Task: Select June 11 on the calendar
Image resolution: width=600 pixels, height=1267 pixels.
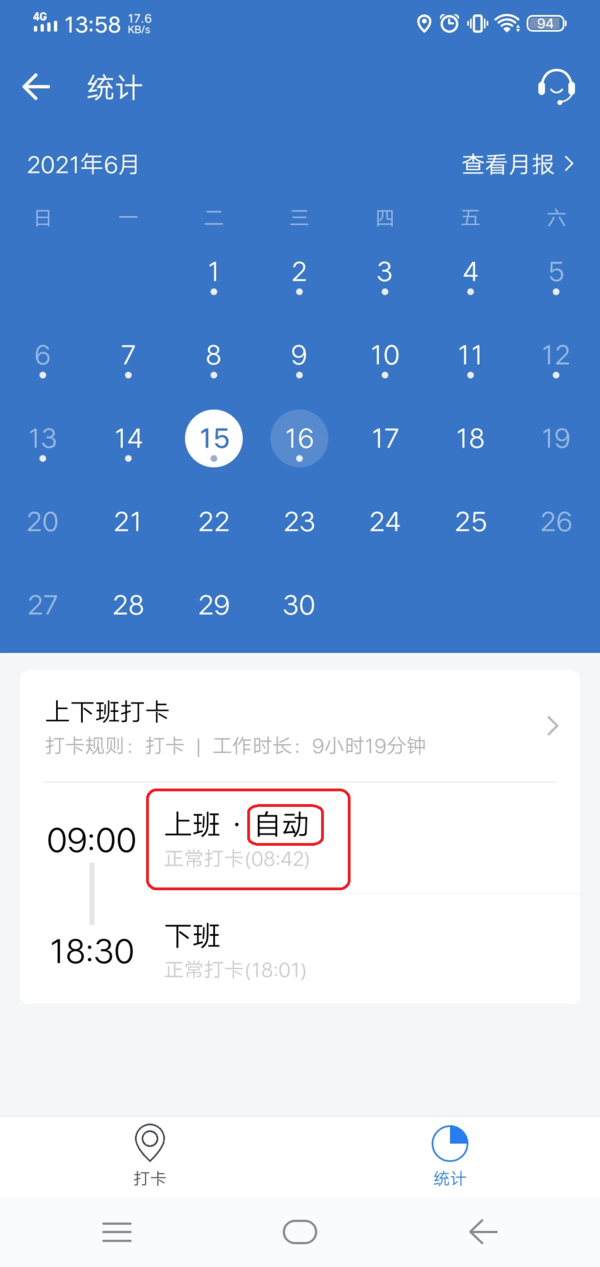Action: tap(470, 355)
